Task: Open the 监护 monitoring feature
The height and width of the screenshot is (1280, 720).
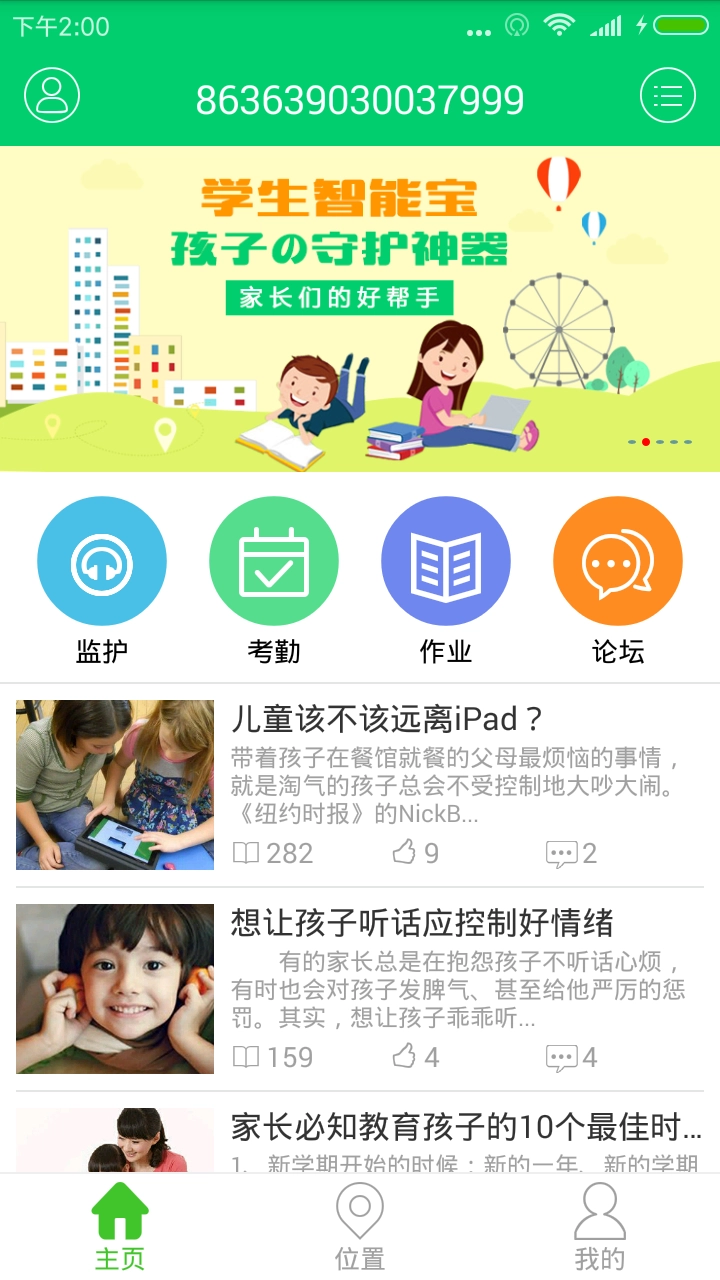Action: point(102,562)
